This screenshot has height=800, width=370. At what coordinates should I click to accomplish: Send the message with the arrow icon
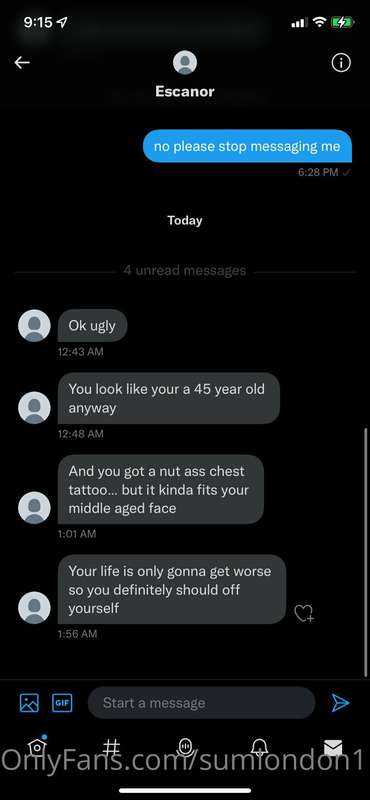click(x=340, y=703)
